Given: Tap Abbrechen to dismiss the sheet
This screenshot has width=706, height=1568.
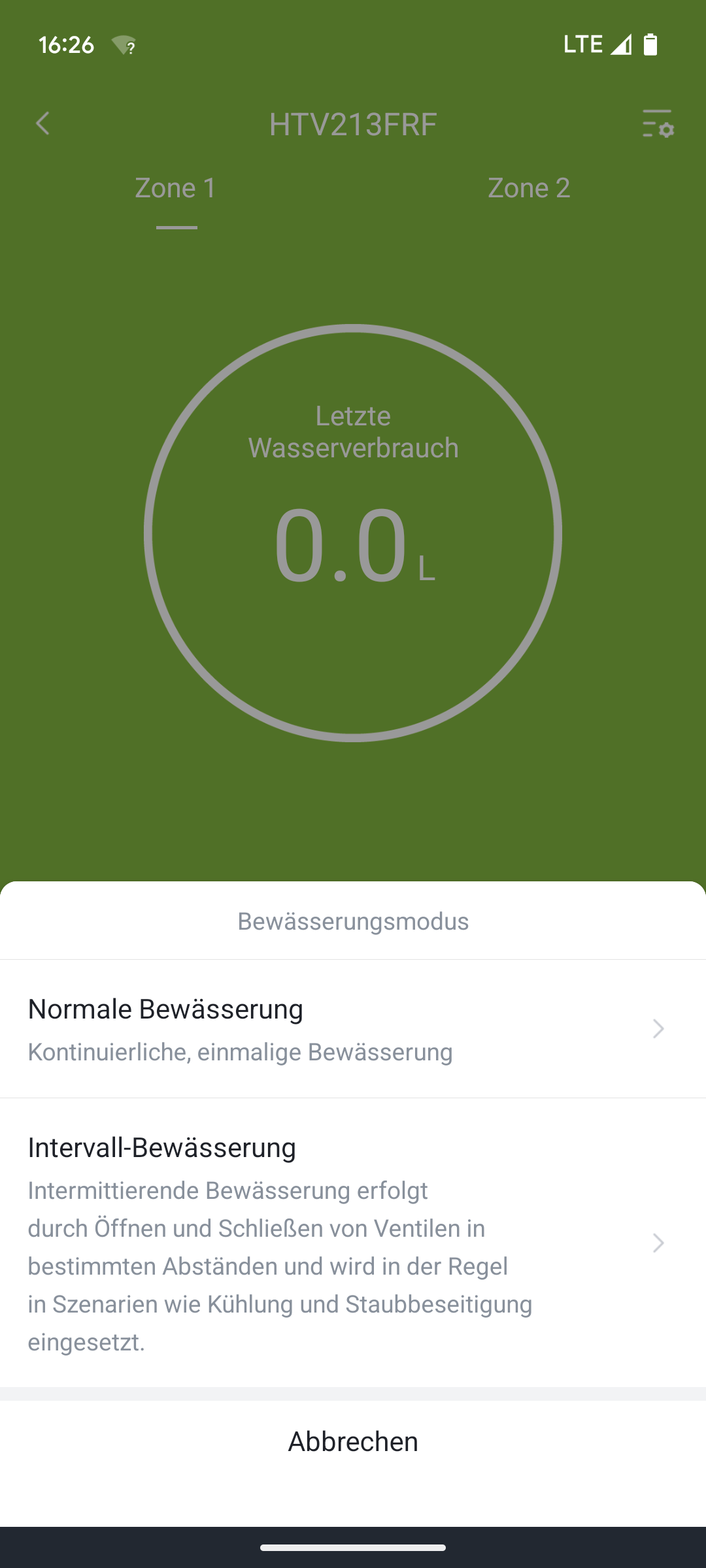Looking at the screenshot, I should click(x=353, y=1441).
